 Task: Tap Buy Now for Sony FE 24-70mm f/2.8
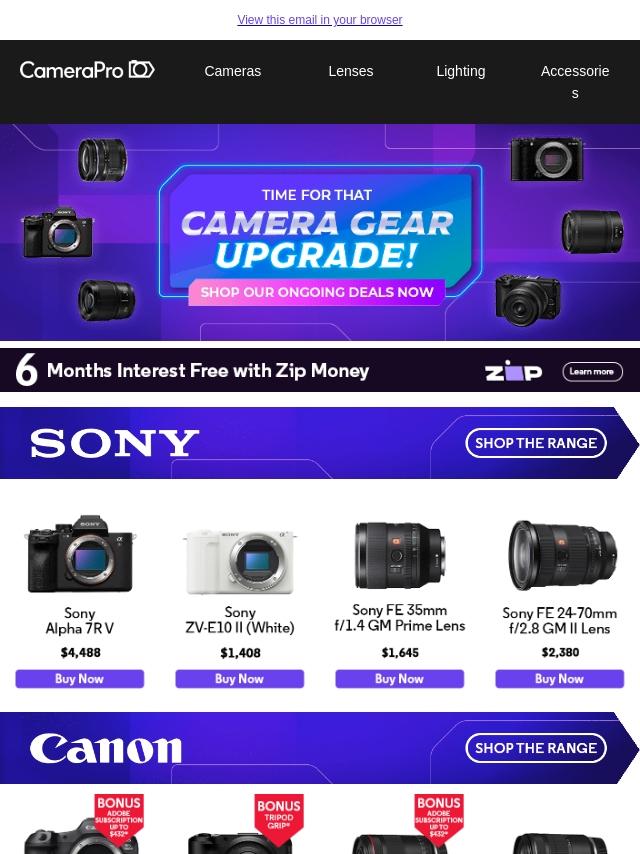tap(559, 679)
